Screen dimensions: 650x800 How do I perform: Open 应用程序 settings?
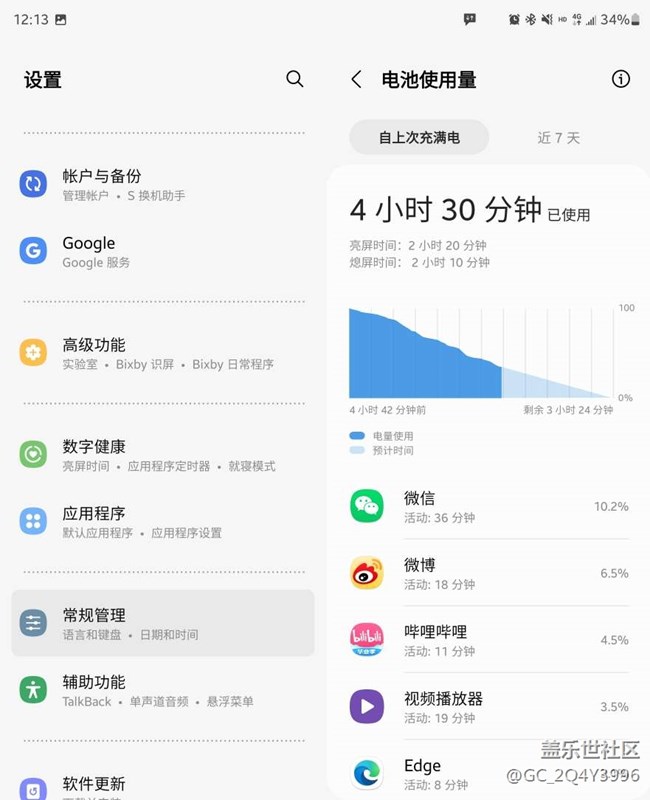[x=163, y=522]
